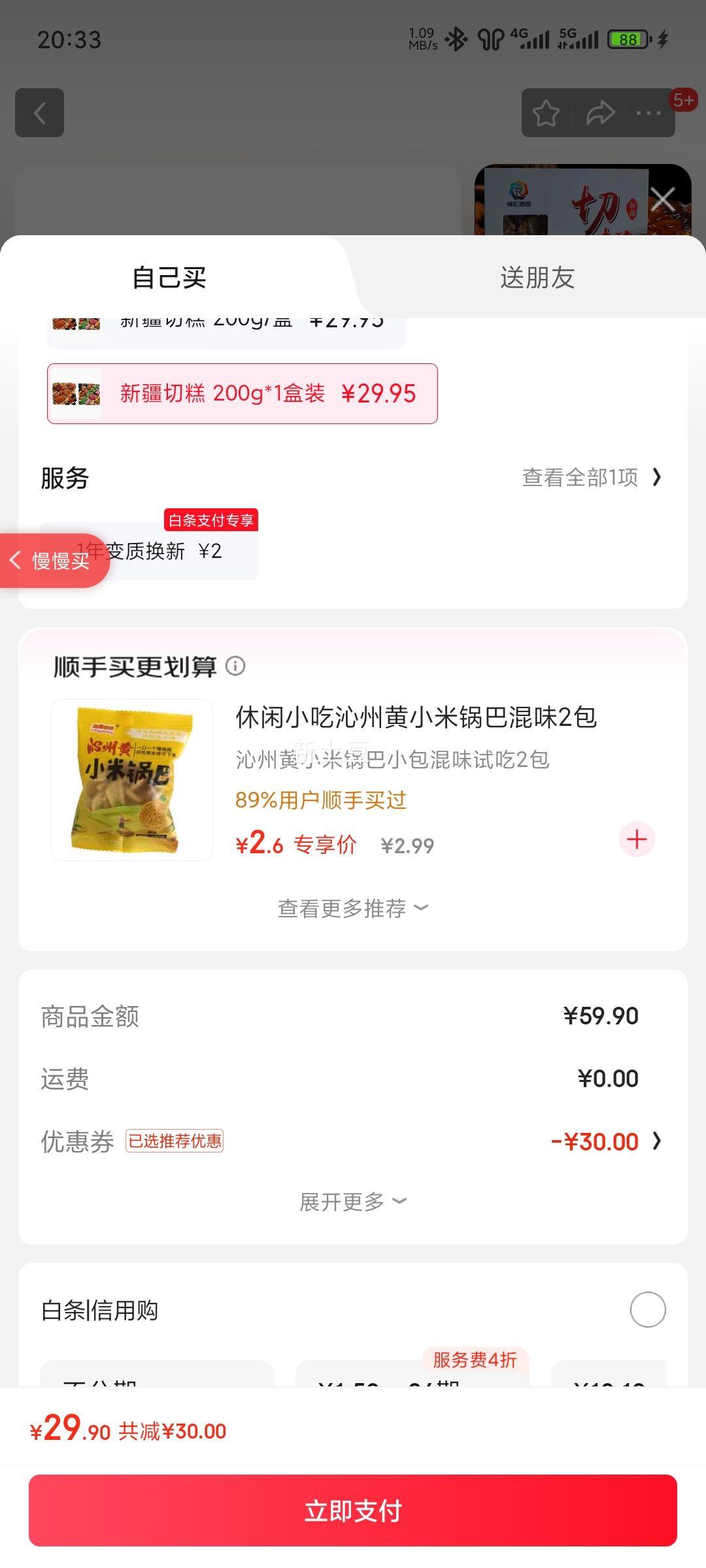Screen dimensions: 706x1568
Task: Open the 慢慢买 floating tab
Action: pyautogui.click(x=52, y=561)
